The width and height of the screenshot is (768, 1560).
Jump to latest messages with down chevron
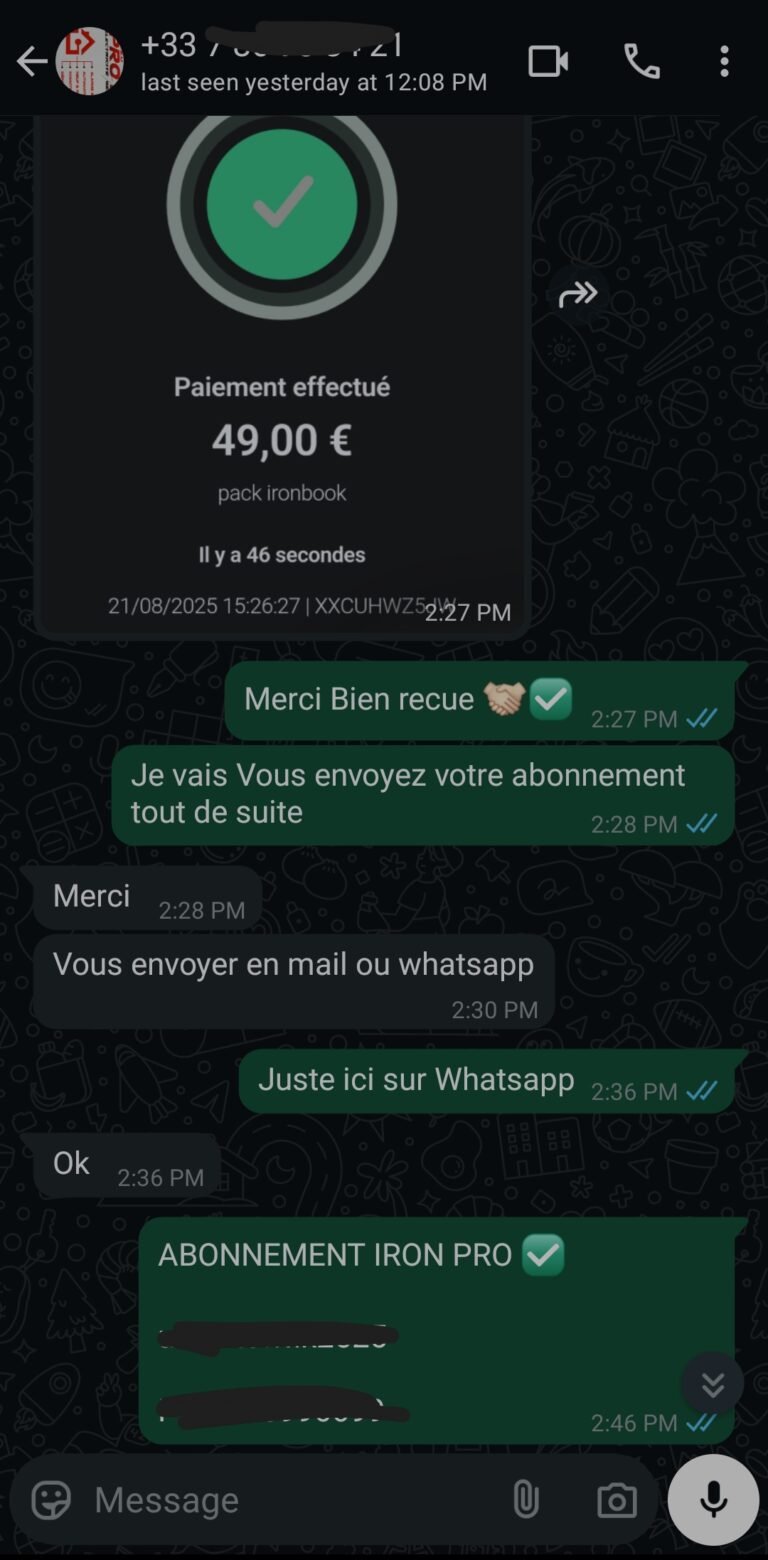713,1385
